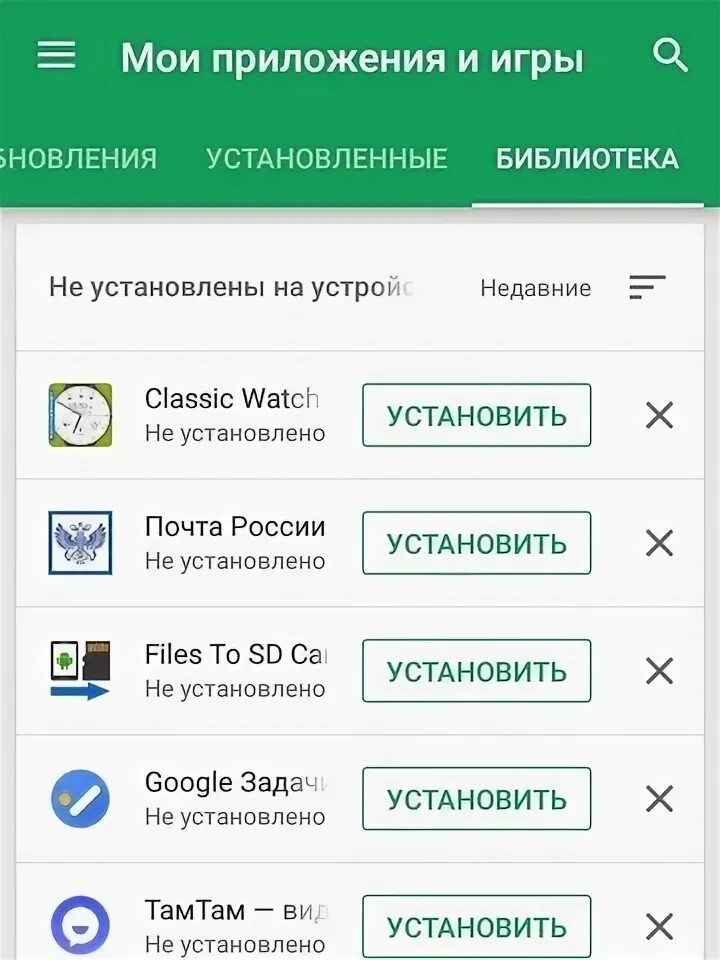The width and height of the screenshot is (720, 960).
Task: Open the Classic Watch app page
Action: tap(231, 399)
